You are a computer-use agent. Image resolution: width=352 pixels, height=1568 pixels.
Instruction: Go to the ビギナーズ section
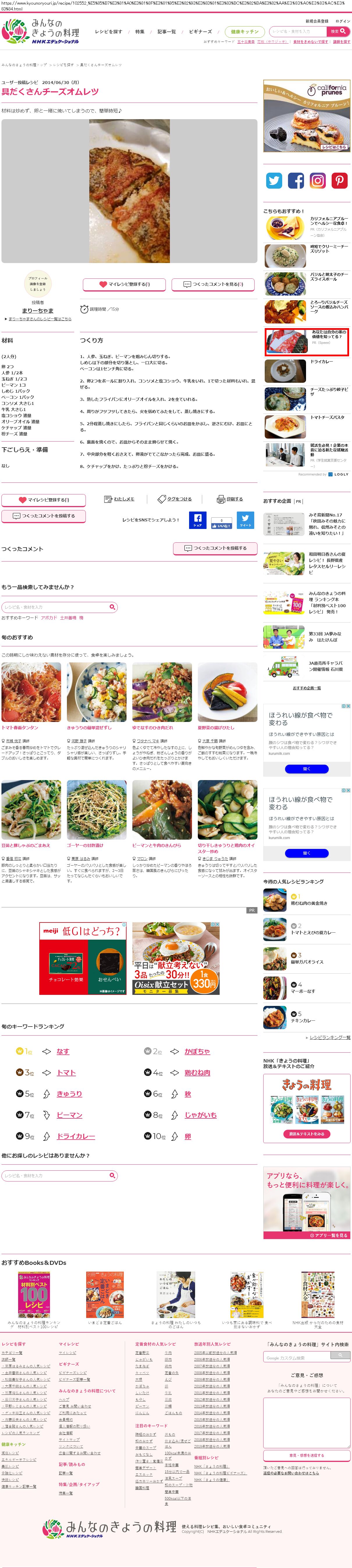coord(200,32)
